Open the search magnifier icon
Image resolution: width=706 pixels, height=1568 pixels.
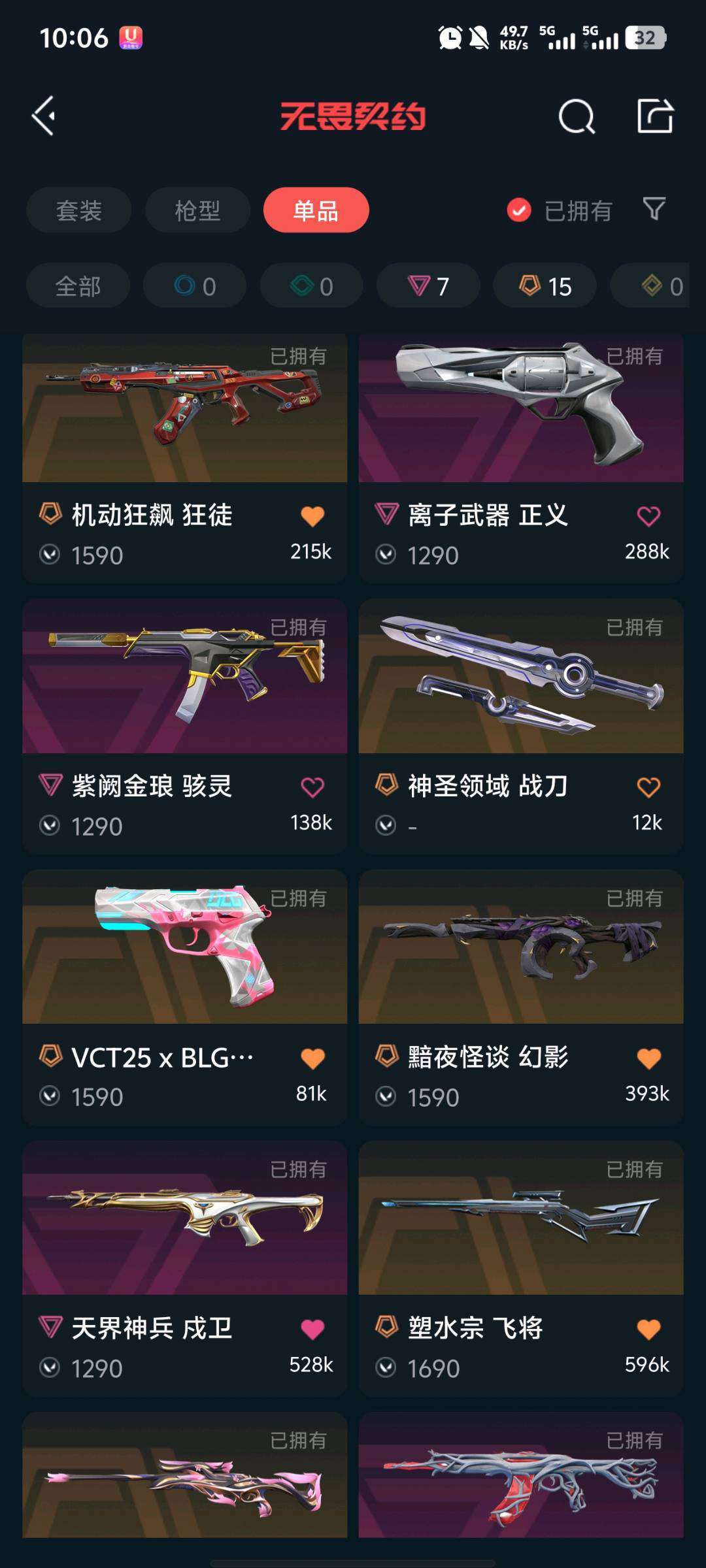(x=577, y=117)
